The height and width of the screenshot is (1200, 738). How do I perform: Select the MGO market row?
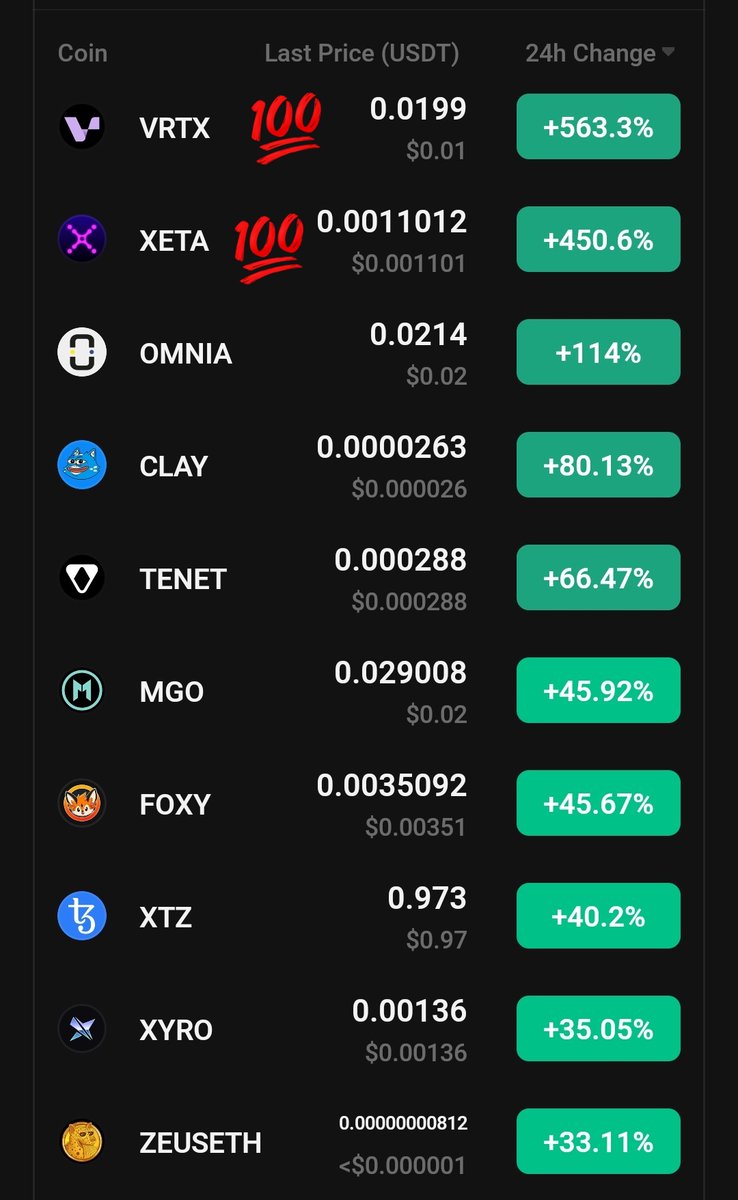(x=369, y=691)
